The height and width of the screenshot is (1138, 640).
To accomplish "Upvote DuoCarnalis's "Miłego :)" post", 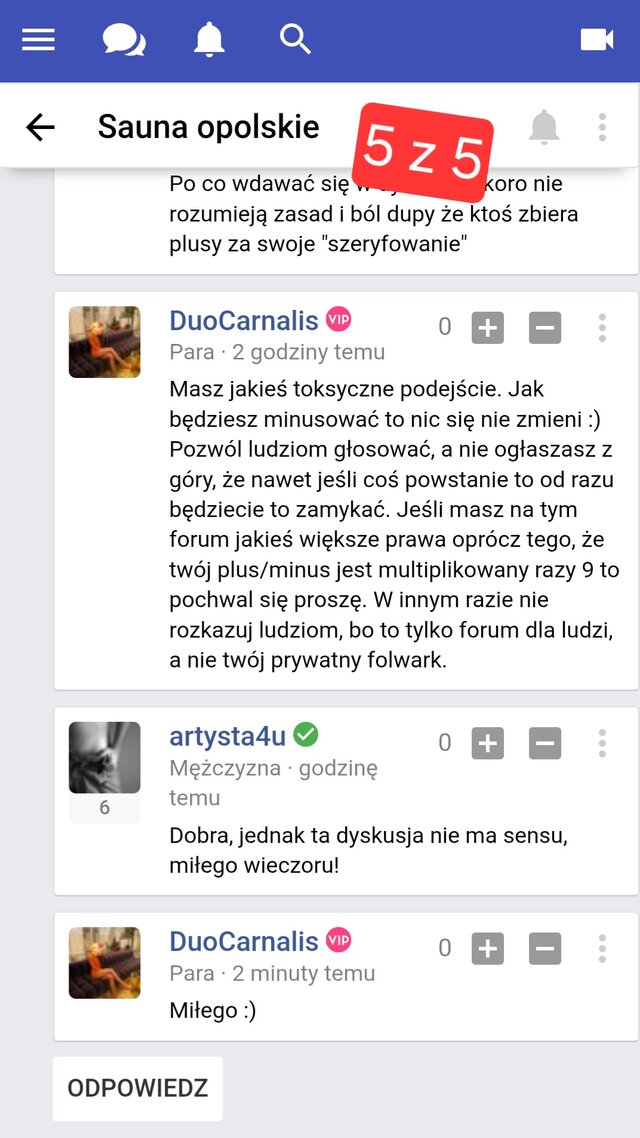I will pos(487,948).
